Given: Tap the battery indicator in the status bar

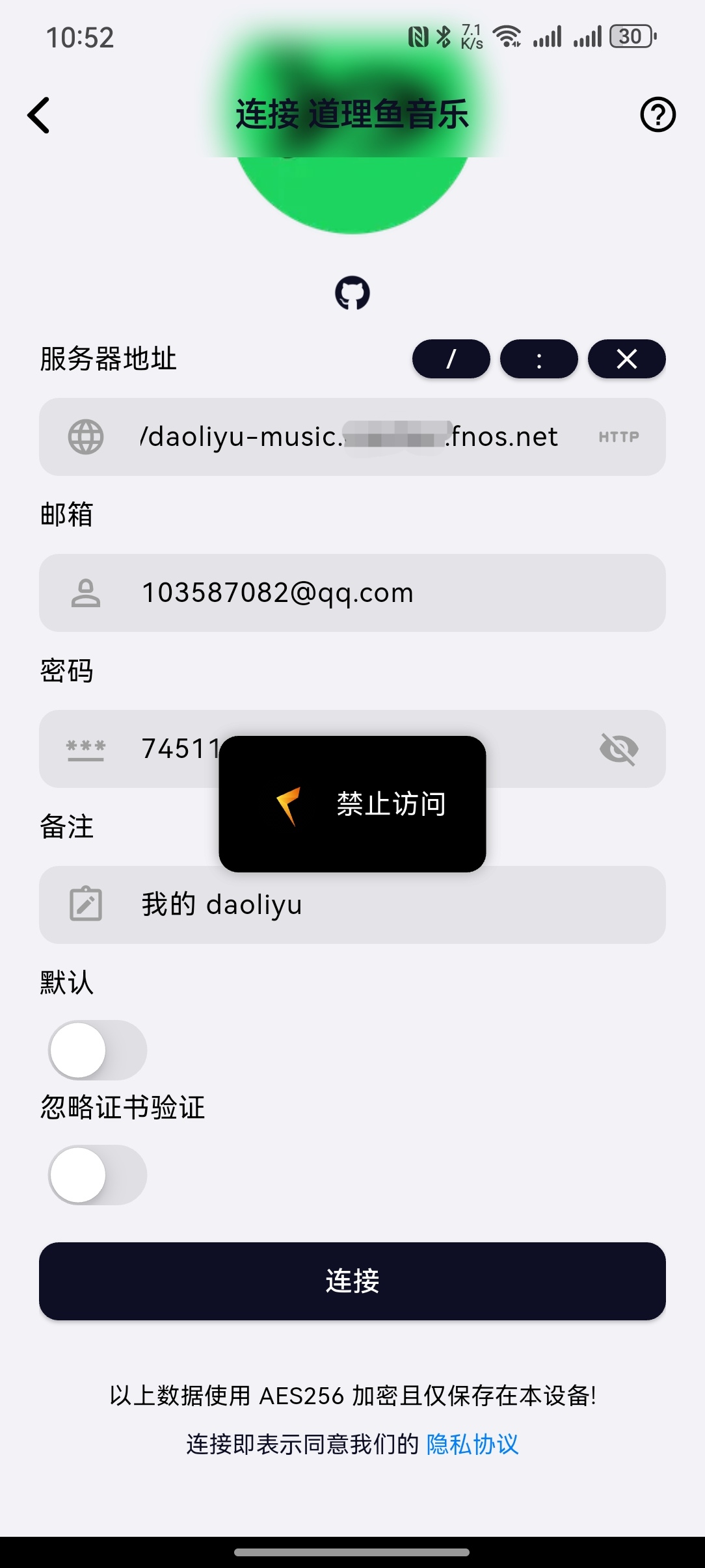Looking at the screenshot, I should tap(630, 36).
